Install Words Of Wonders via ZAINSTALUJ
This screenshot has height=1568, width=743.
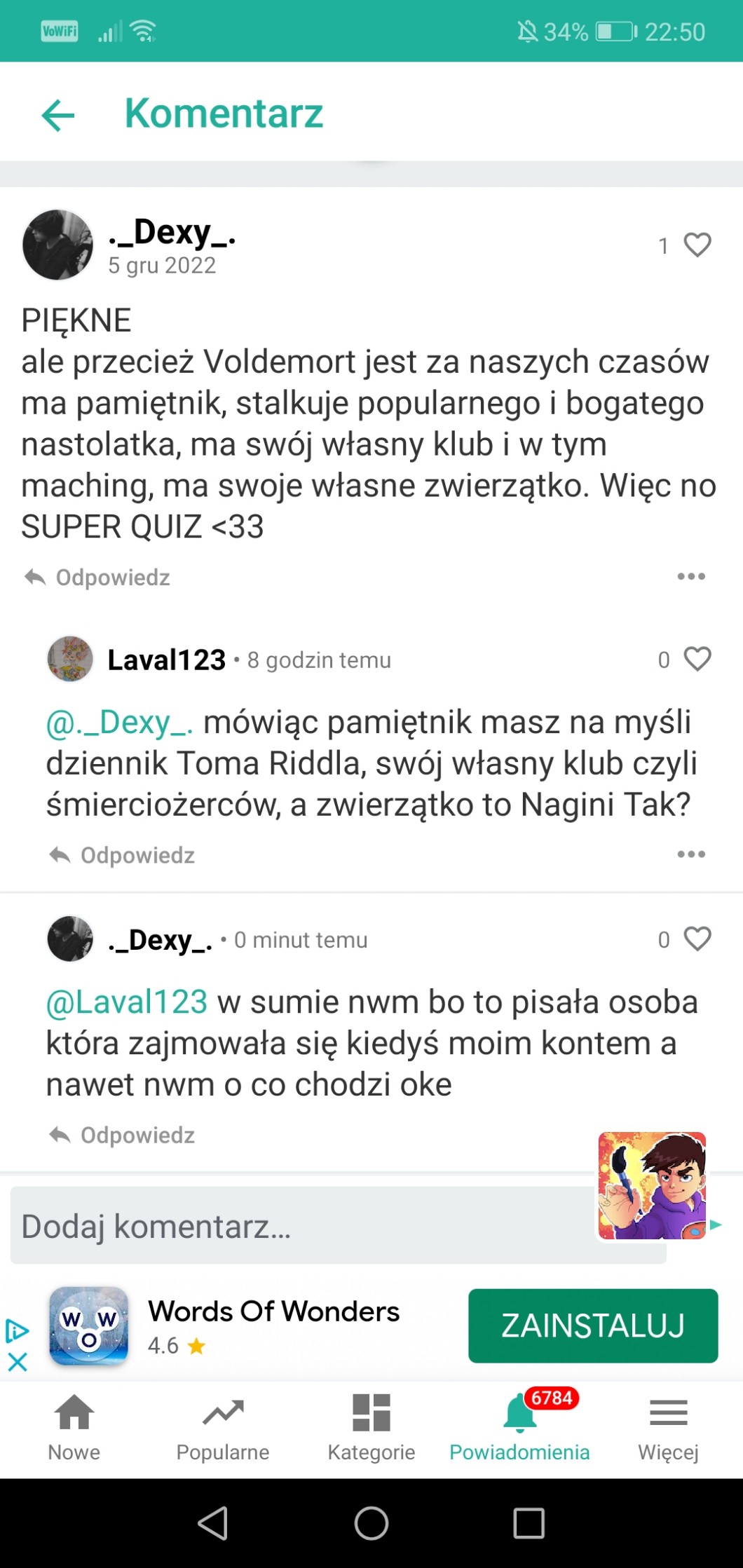tap(593, 1325)
